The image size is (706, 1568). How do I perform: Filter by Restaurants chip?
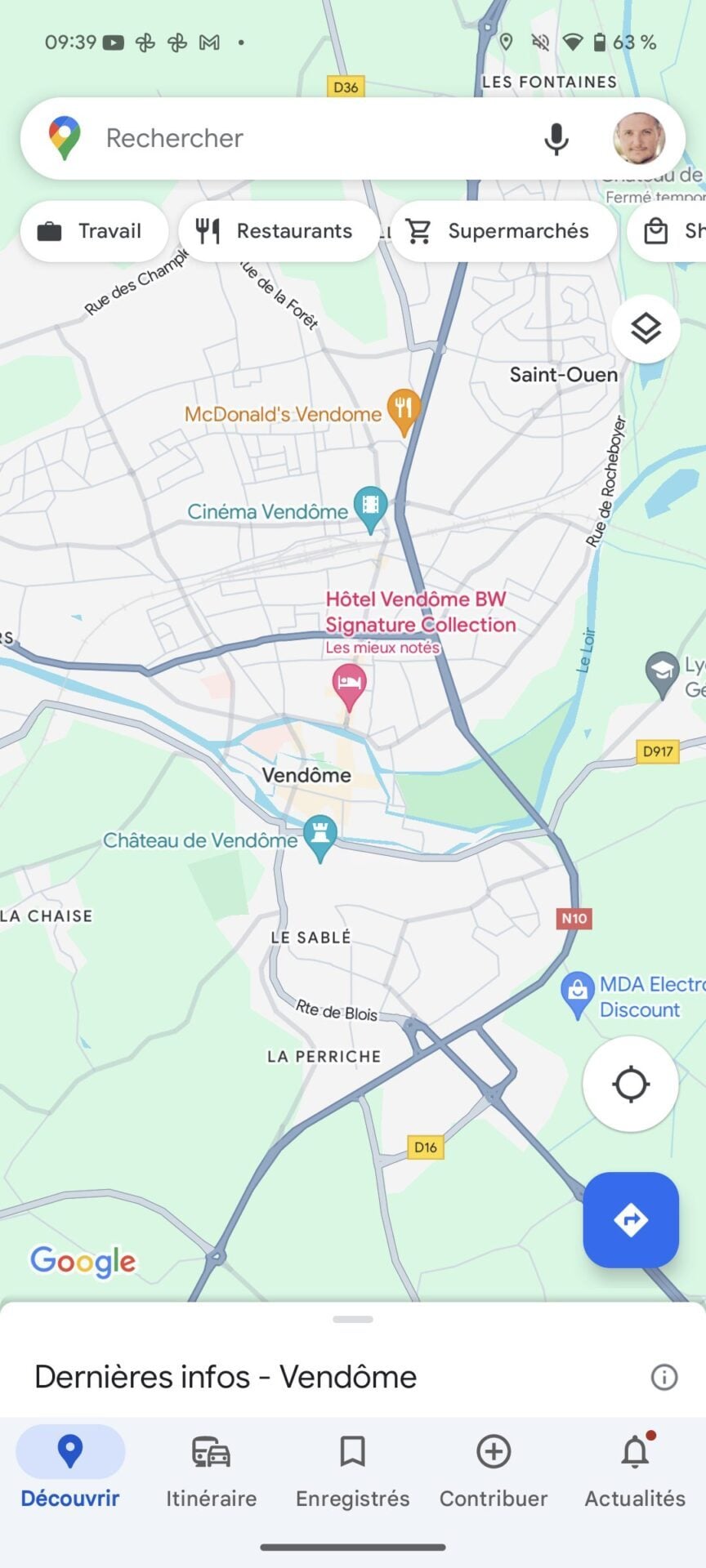click(278, 231)
